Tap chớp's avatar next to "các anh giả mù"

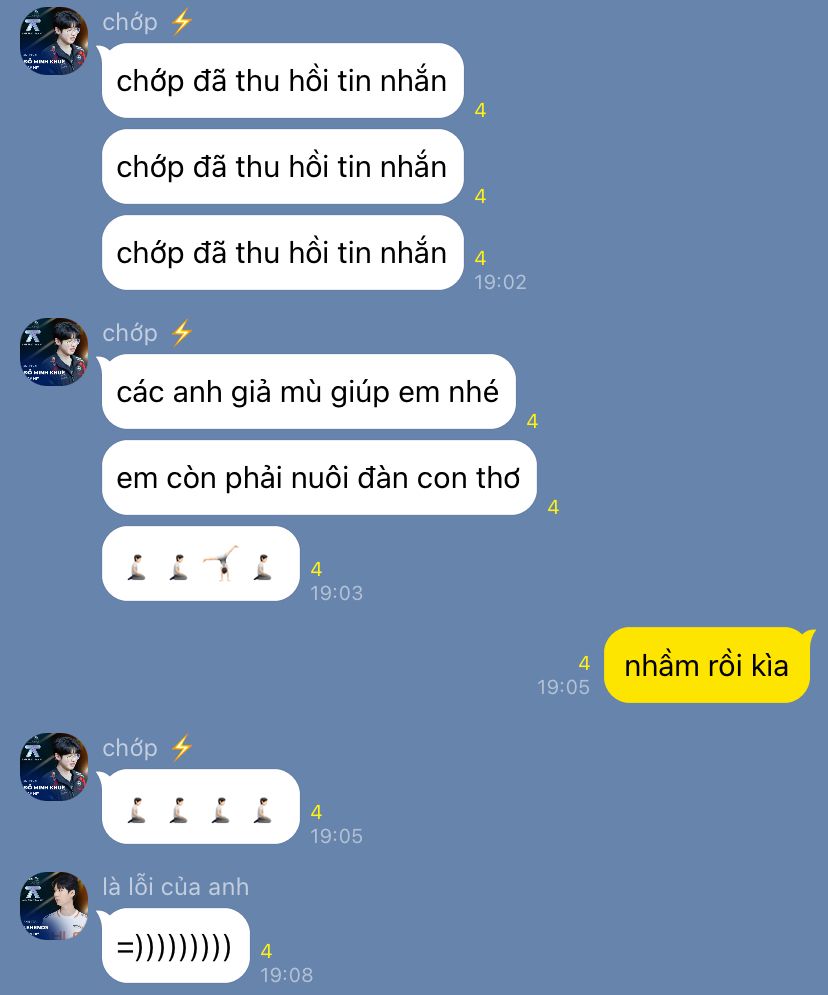pos(54,352)
